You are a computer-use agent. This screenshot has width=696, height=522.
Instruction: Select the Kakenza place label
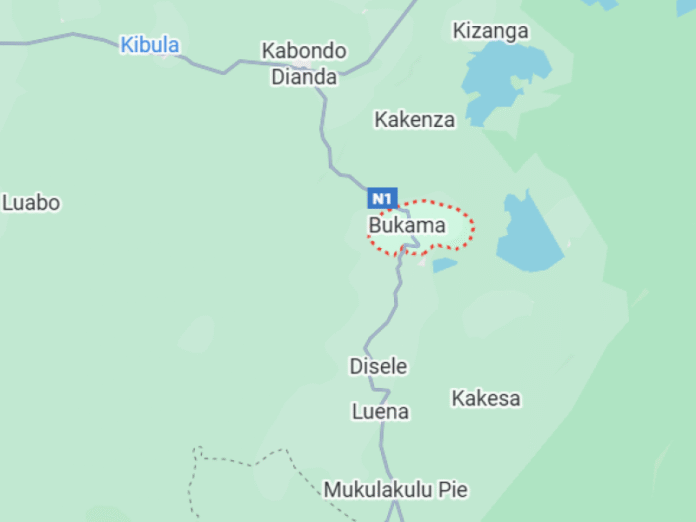[x=414, y=120]
